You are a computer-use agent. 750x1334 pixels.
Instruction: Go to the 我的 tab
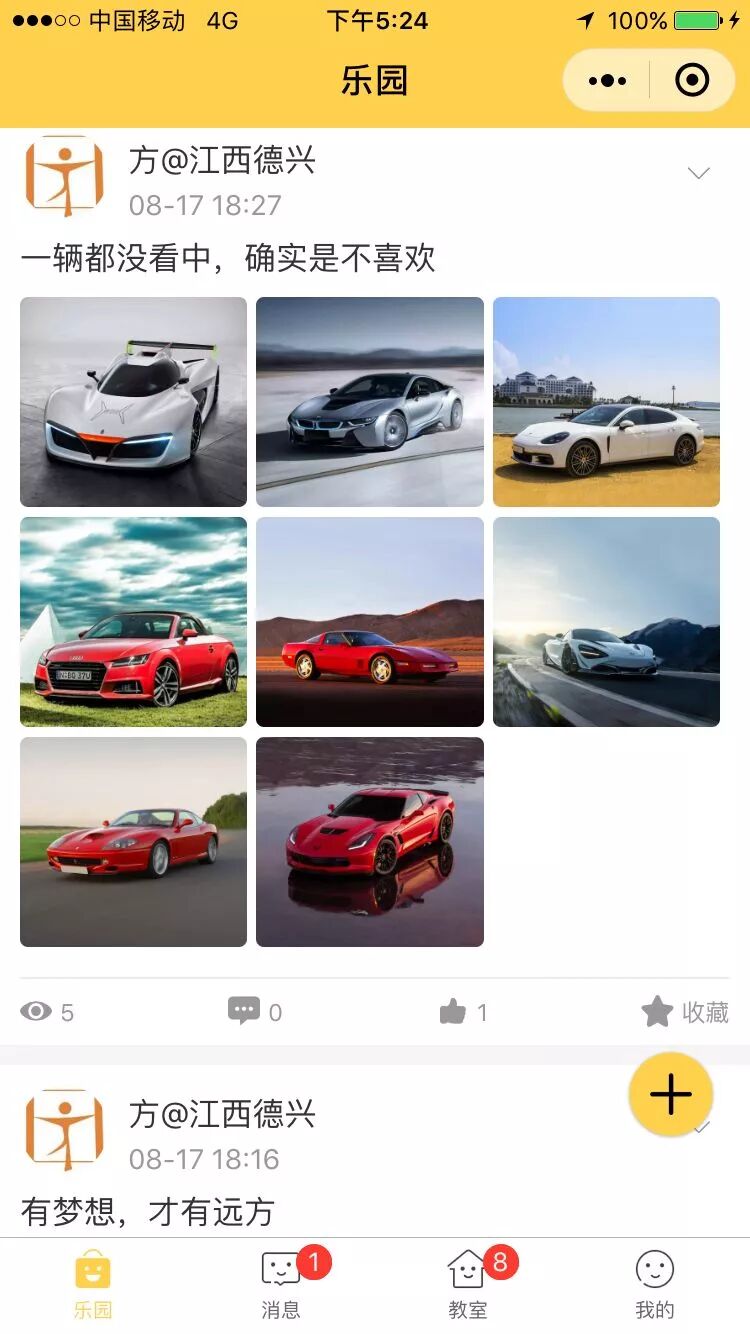(655, 1285)
